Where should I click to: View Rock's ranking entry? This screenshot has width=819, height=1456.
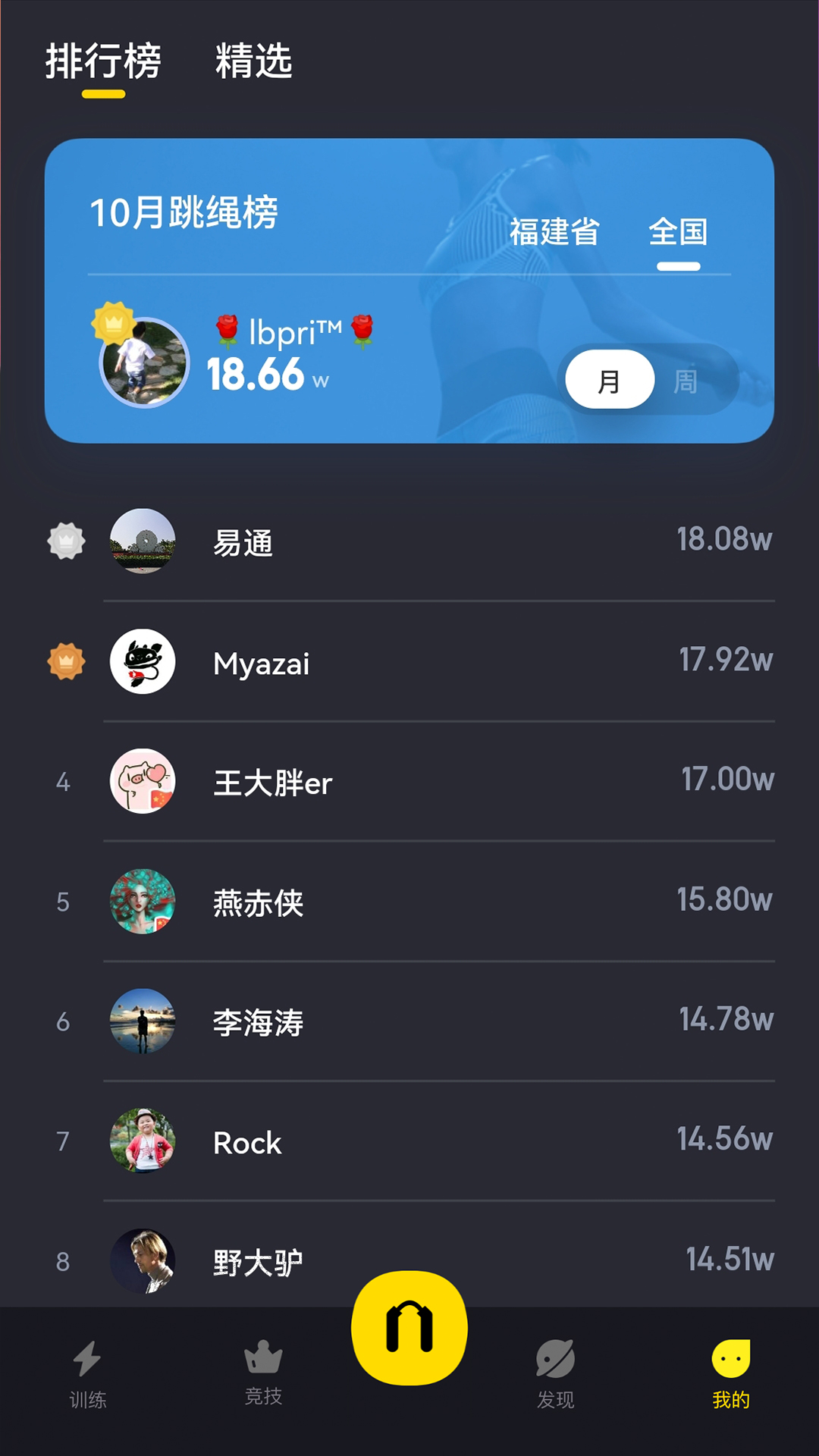[x=409, y=1141]
